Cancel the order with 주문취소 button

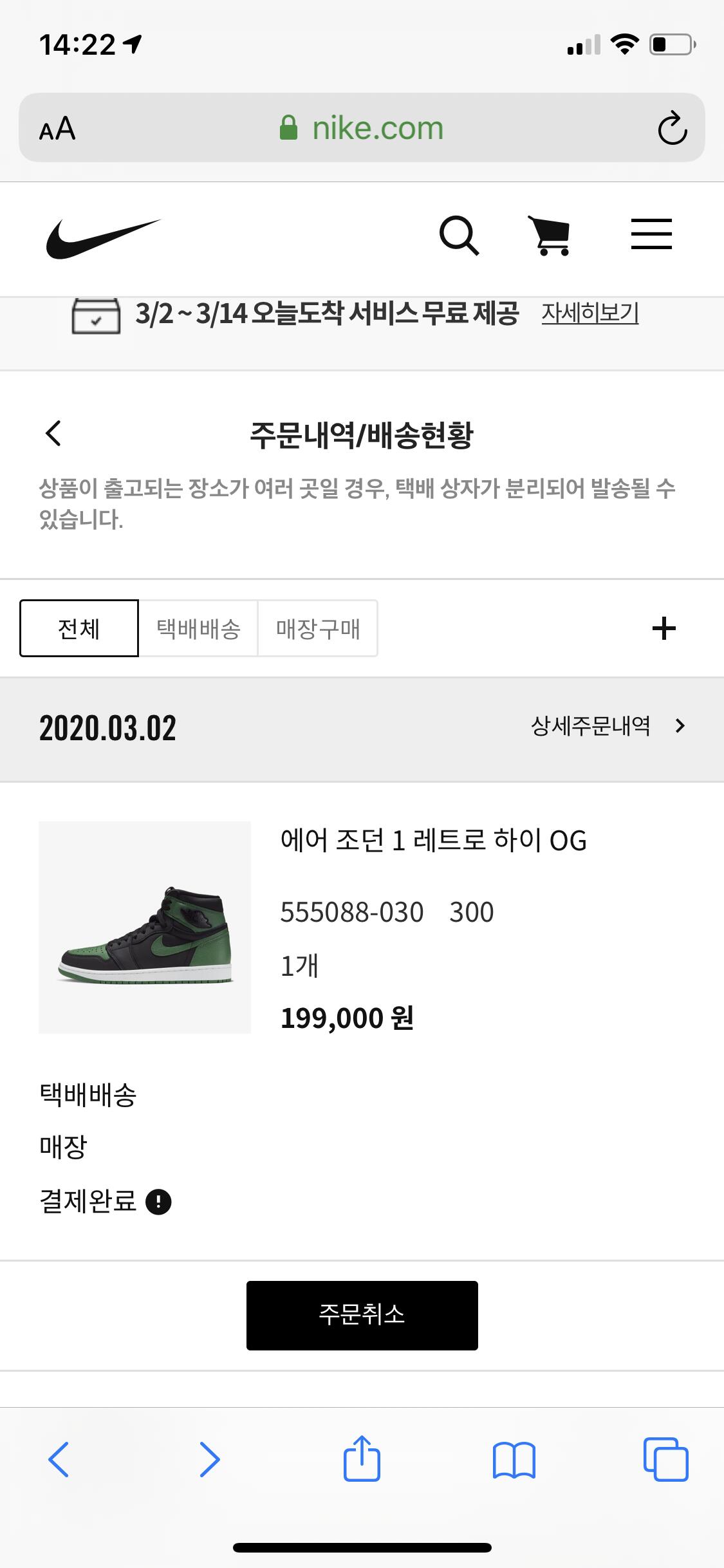point(362,1315)
